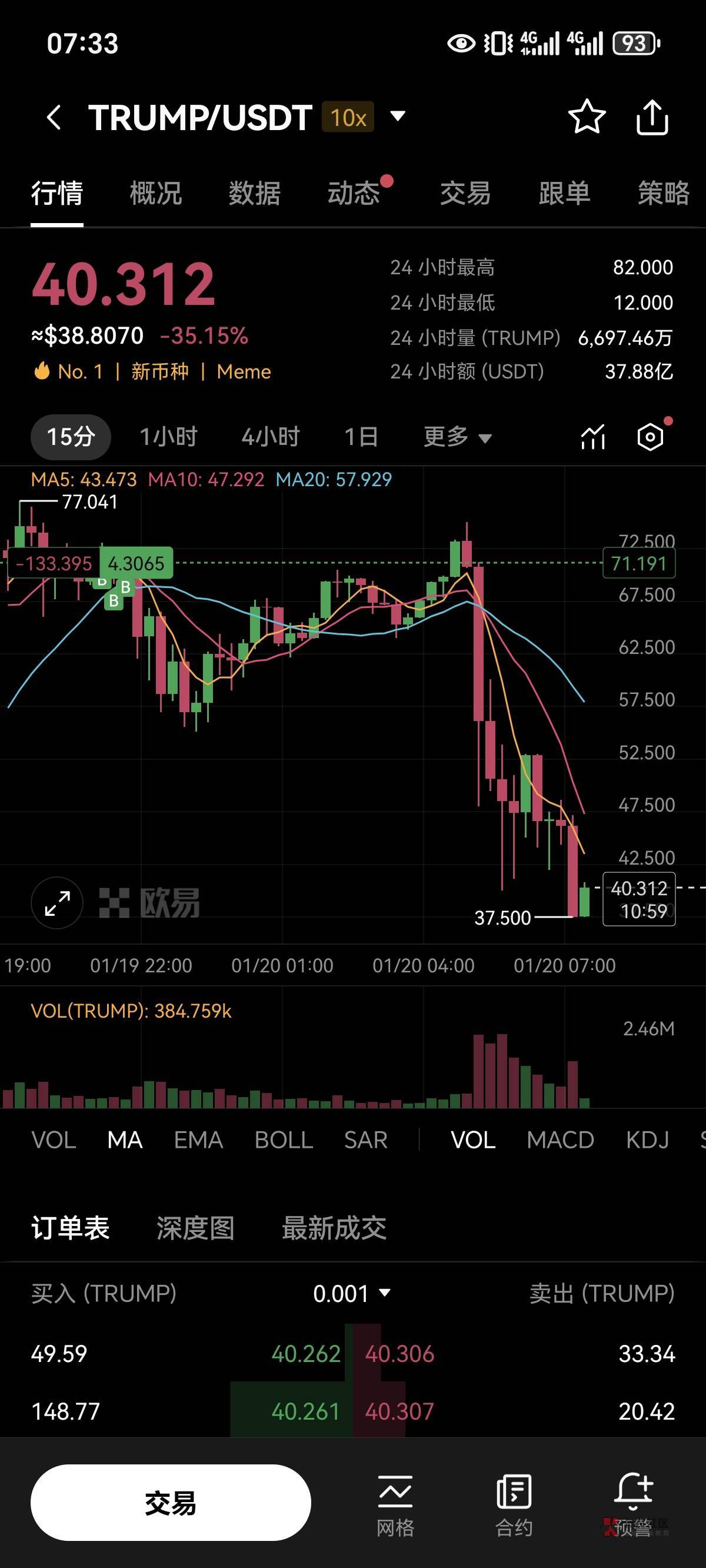
Task: Go back using the top-left arrow
Action: point(54,117)
